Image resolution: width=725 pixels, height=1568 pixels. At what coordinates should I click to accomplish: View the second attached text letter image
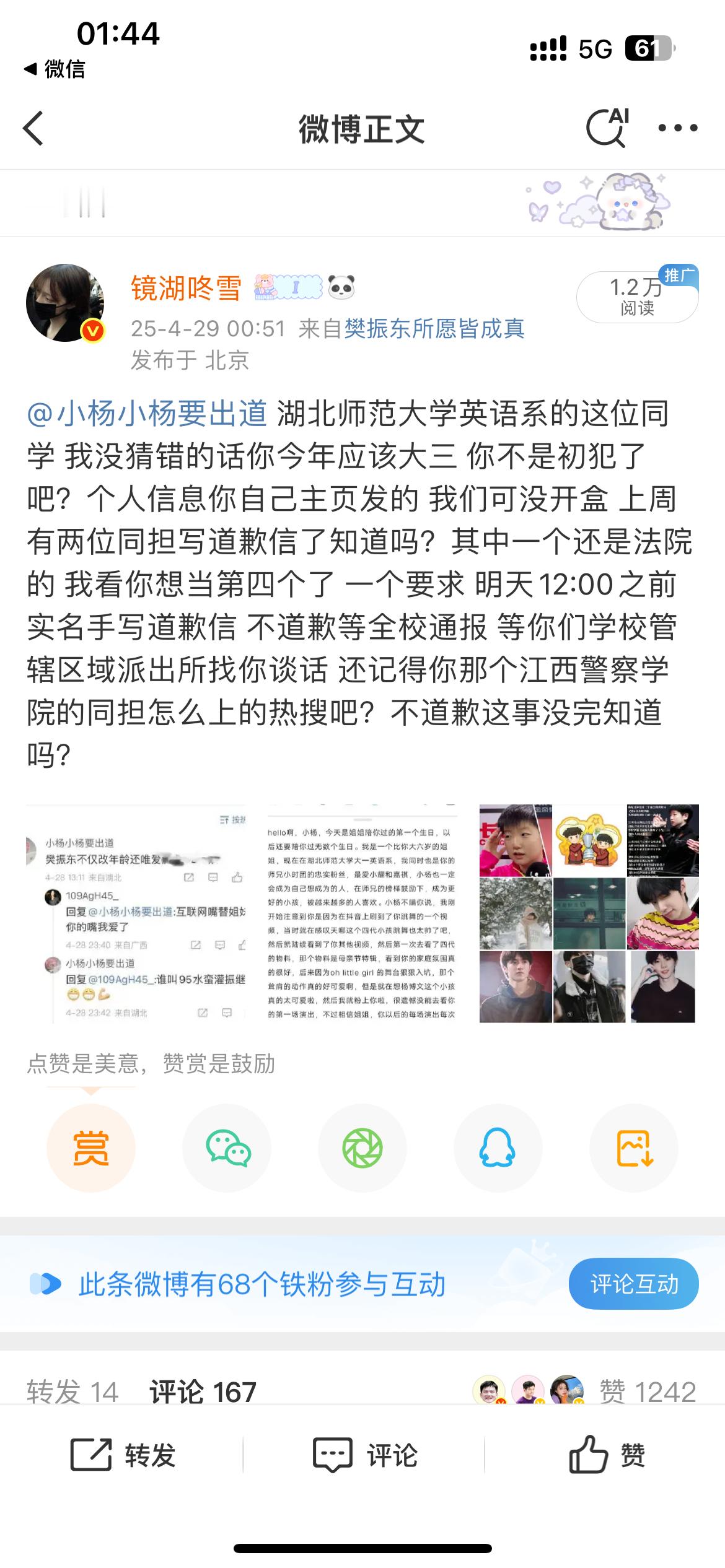point(362,913)
